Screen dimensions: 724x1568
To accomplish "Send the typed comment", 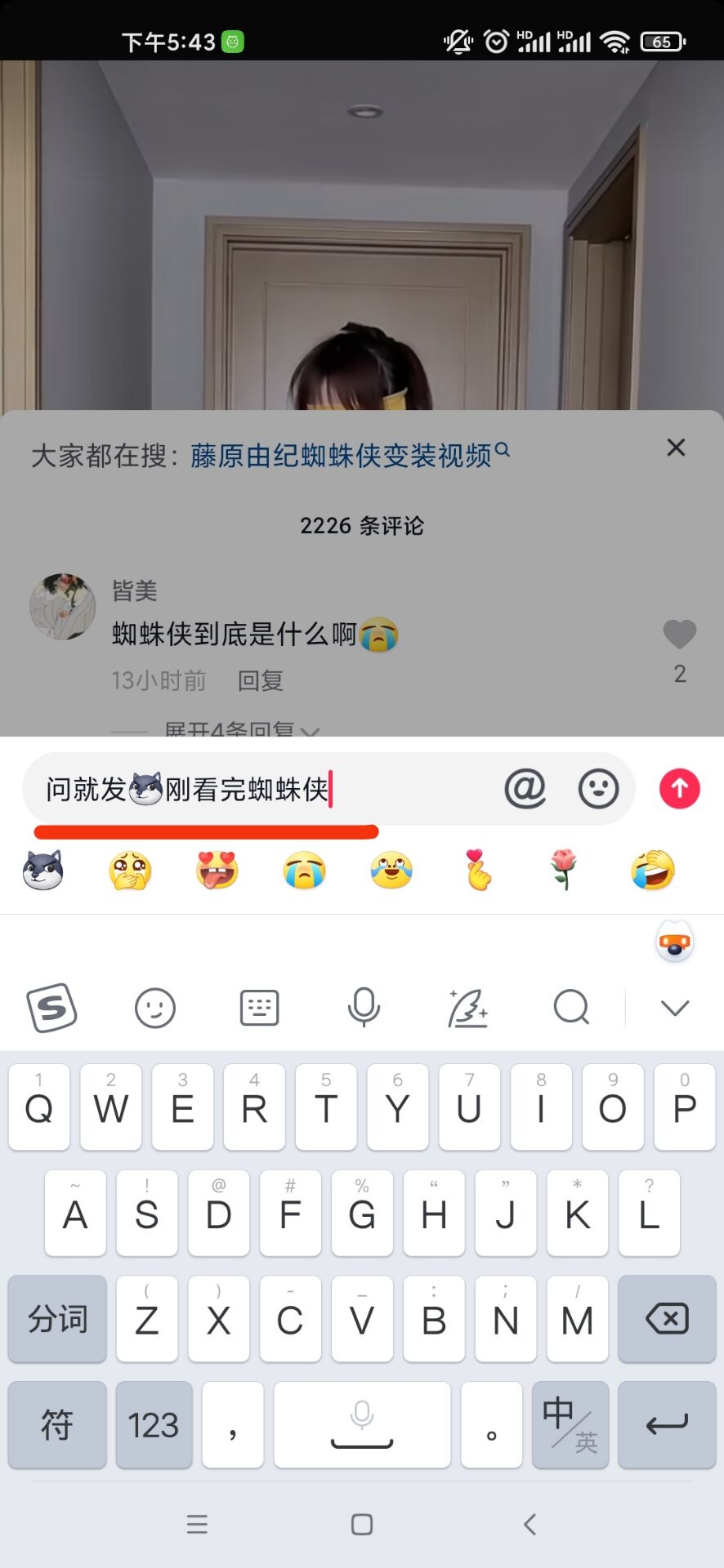I will click(679, 789).
